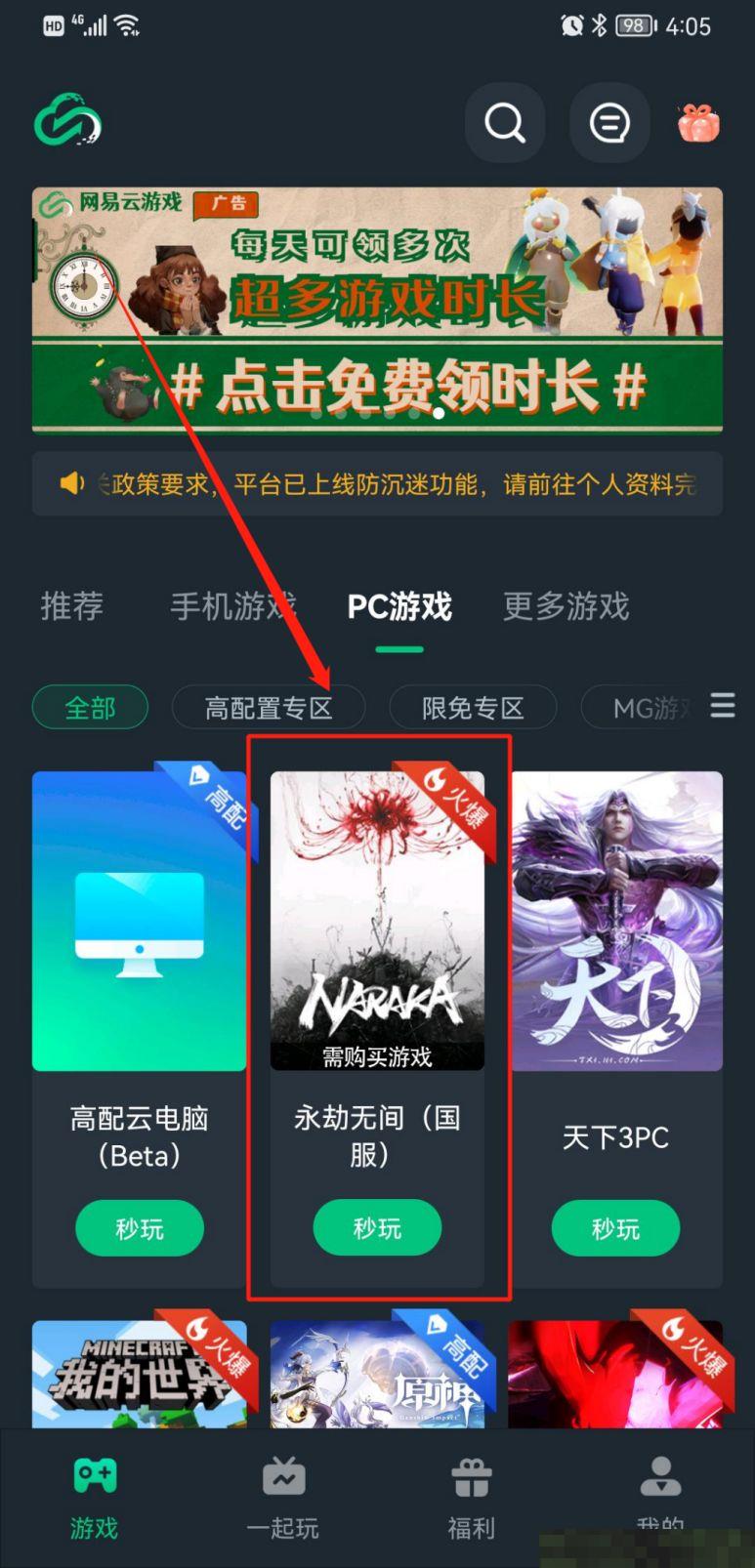Viewport: 755px width, 1568px height.
Task: Open the 我的世界 Minecraft game card
Action: [x=140, y=1374]
